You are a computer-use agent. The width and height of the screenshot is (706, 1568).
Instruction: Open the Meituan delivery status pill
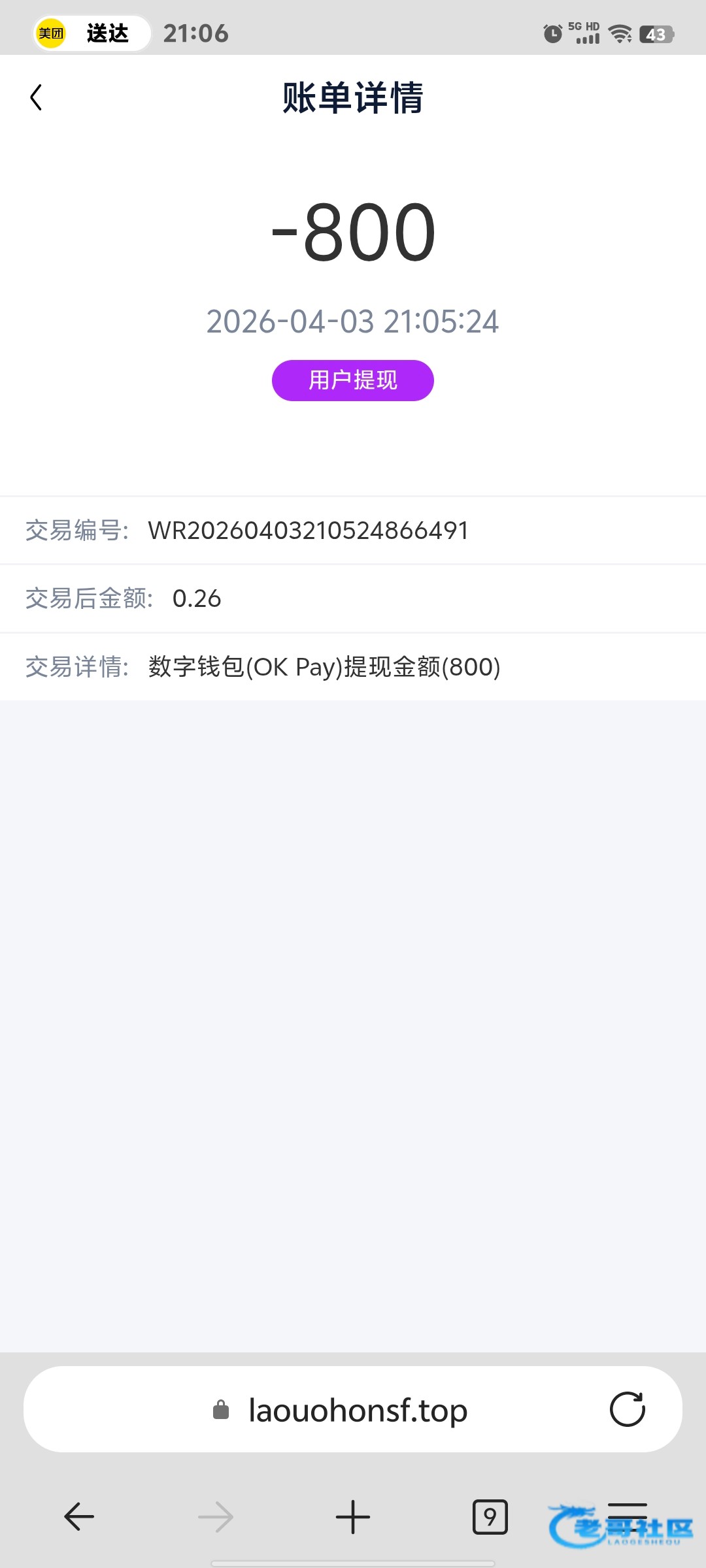[92, 33]
